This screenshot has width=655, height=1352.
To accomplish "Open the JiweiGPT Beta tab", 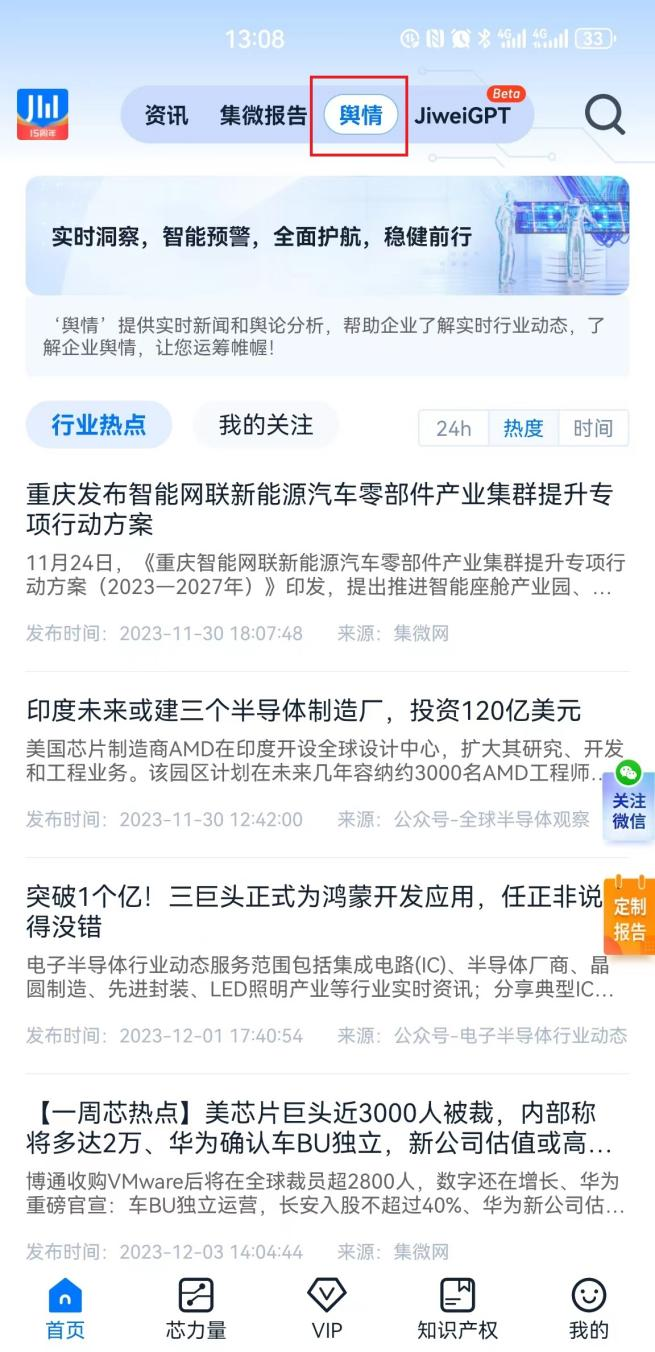I will (462, 115).
